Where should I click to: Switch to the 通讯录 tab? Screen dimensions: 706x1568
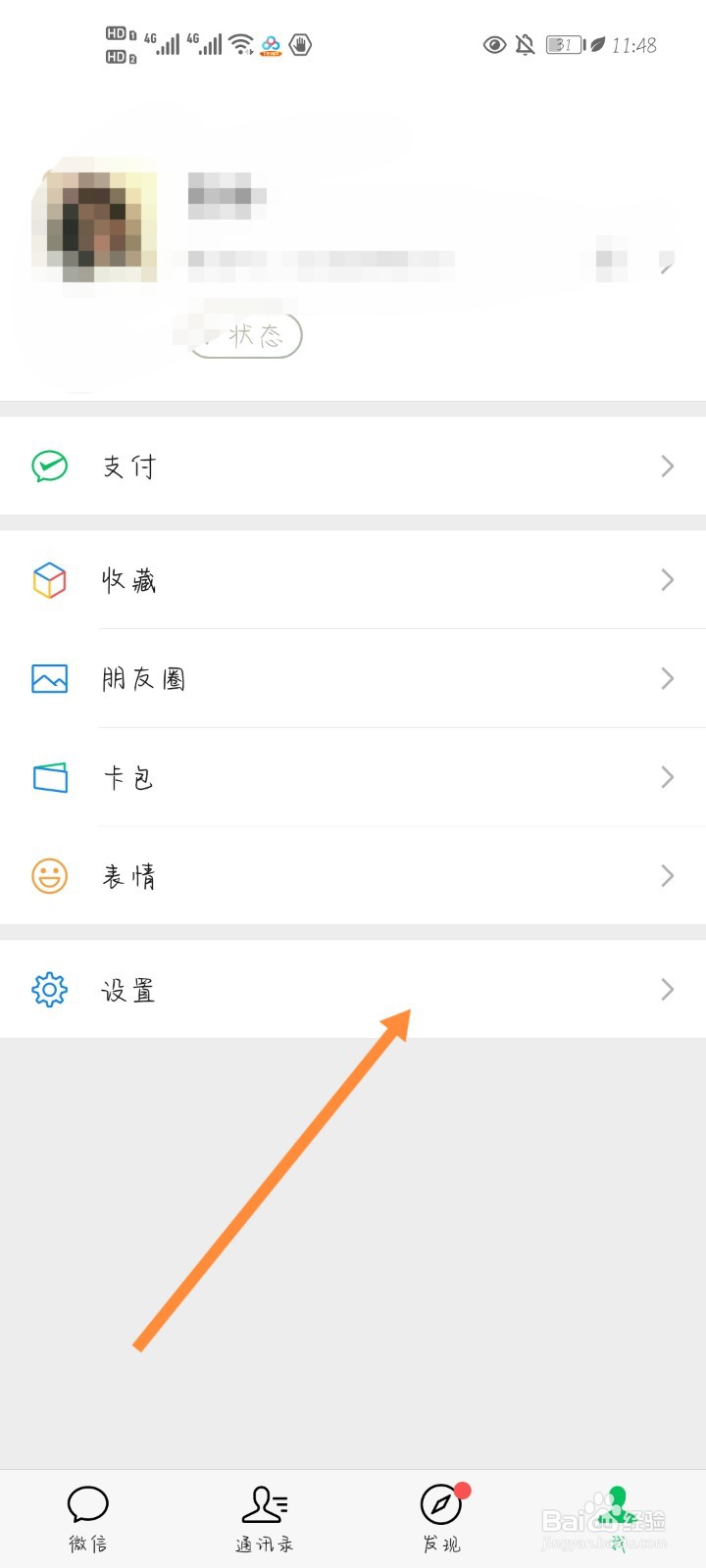263,1519
